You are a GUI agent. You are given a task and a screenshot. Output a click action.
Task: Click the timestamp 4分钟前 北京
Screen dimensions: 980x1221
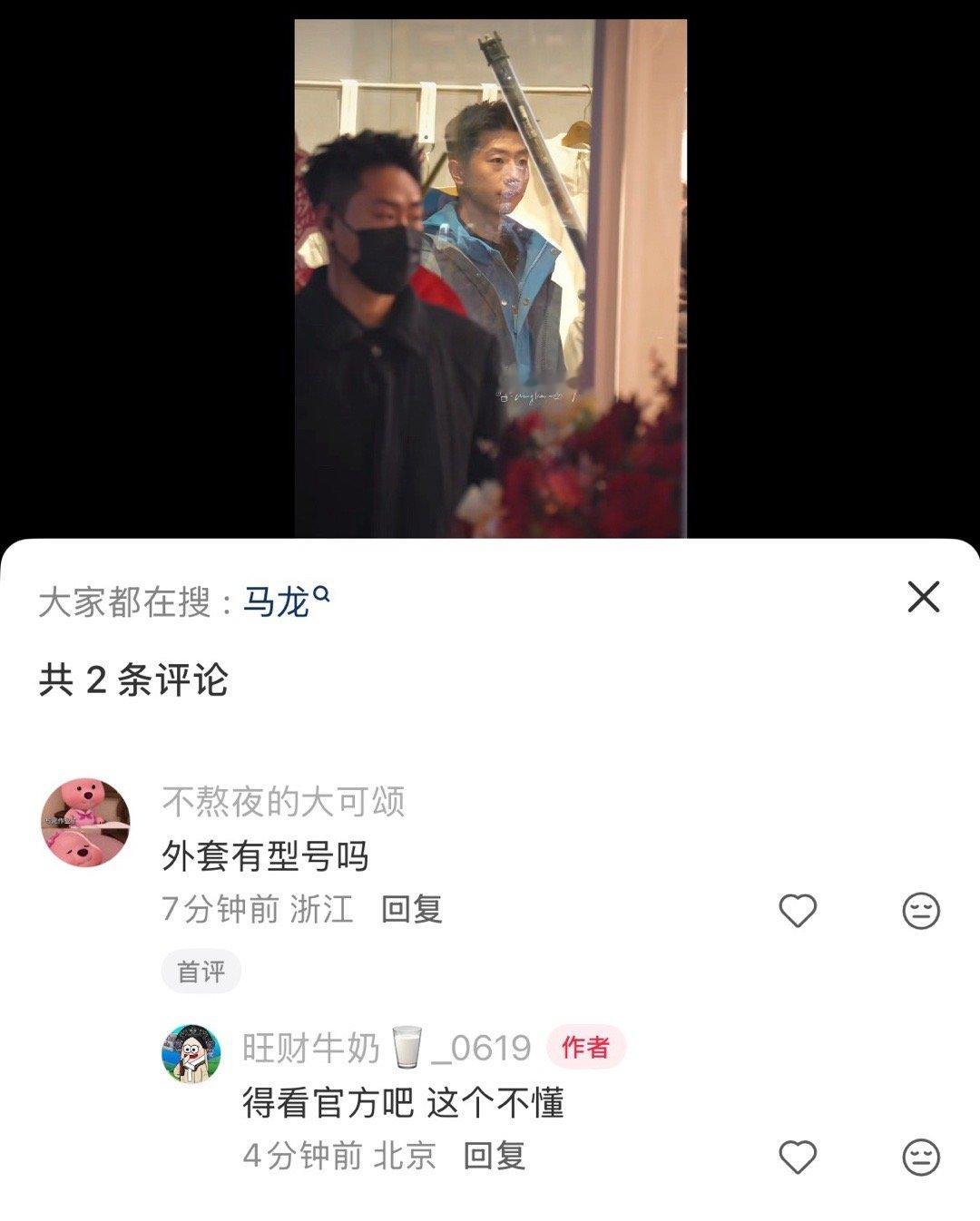click(x=332, y=1156)
